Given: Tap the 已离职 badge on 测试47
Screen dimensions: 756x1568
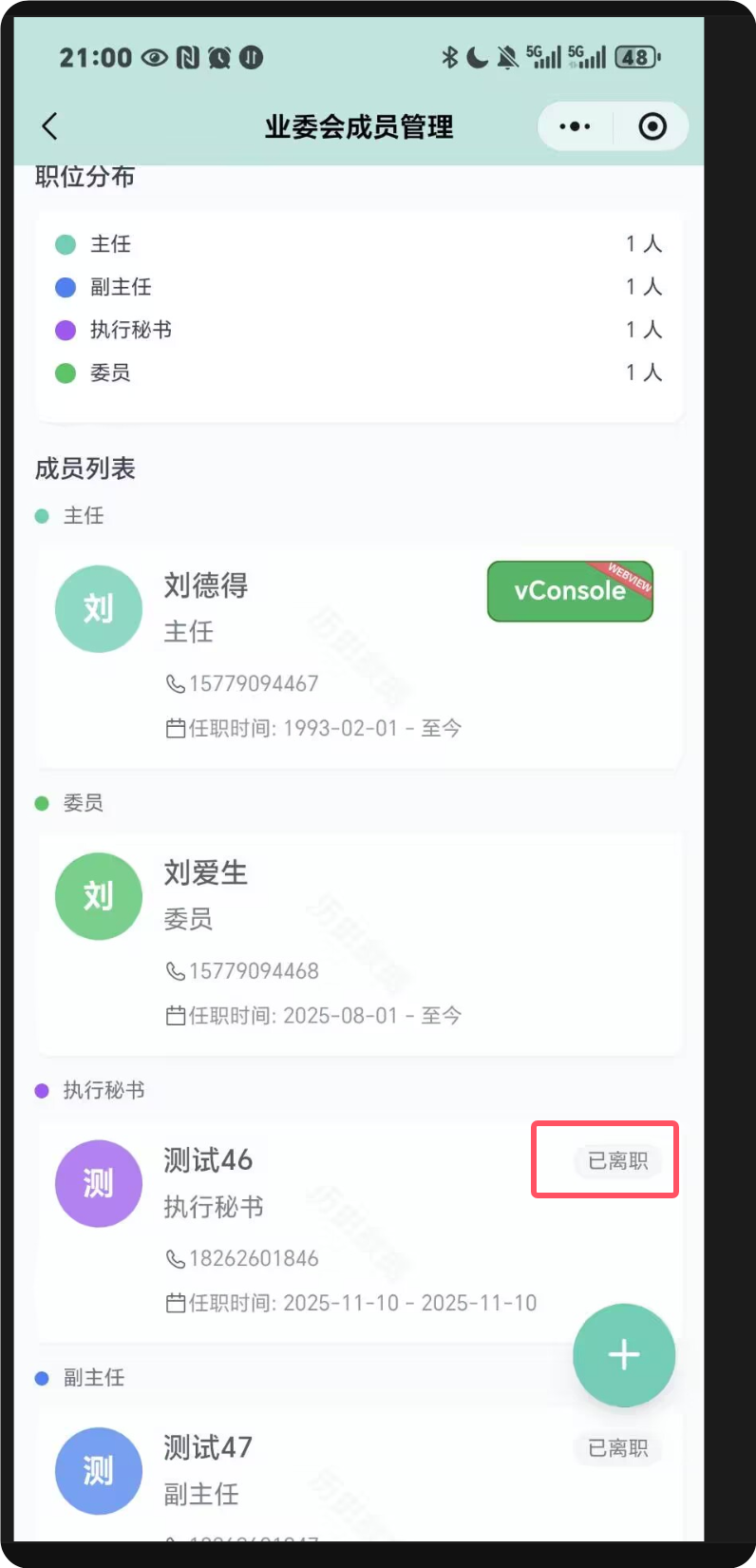Looking at the screenshot, I should (x=617, y=1448).
